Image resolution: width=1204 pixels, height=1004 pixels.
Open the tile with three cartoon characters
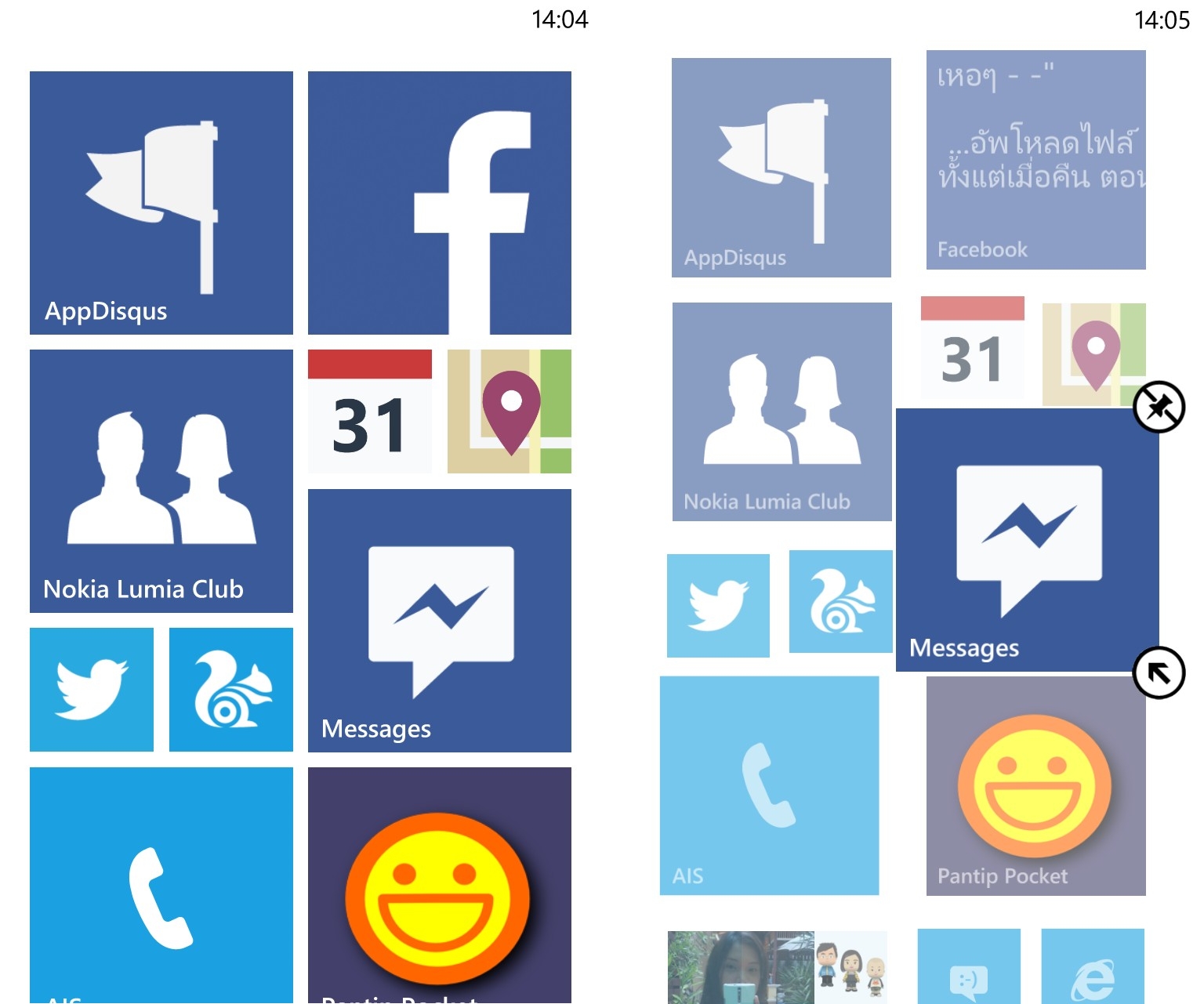coord(851,968)
